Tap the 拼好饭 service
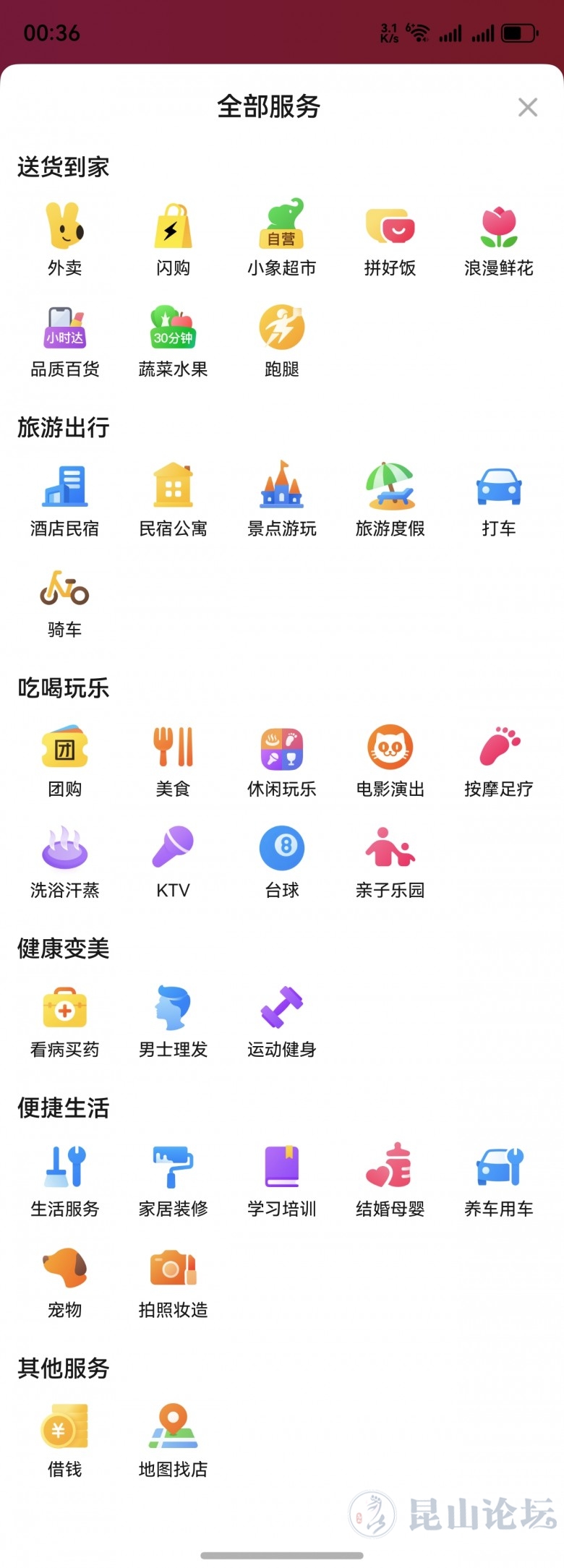This screenshot has width=564, height=1568. (390, 238)
